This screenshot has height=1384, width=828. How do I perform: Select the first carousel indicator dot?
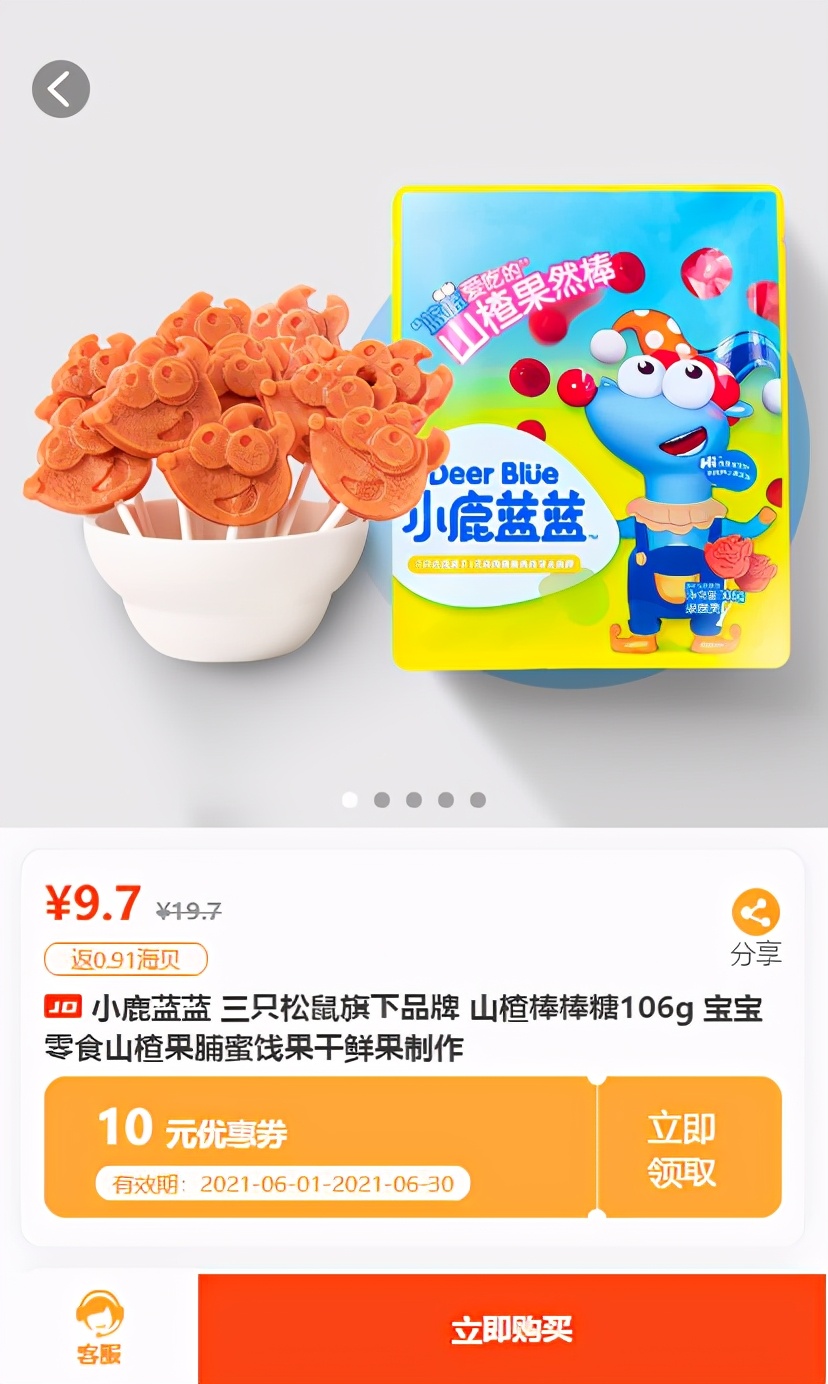(349, 800)
